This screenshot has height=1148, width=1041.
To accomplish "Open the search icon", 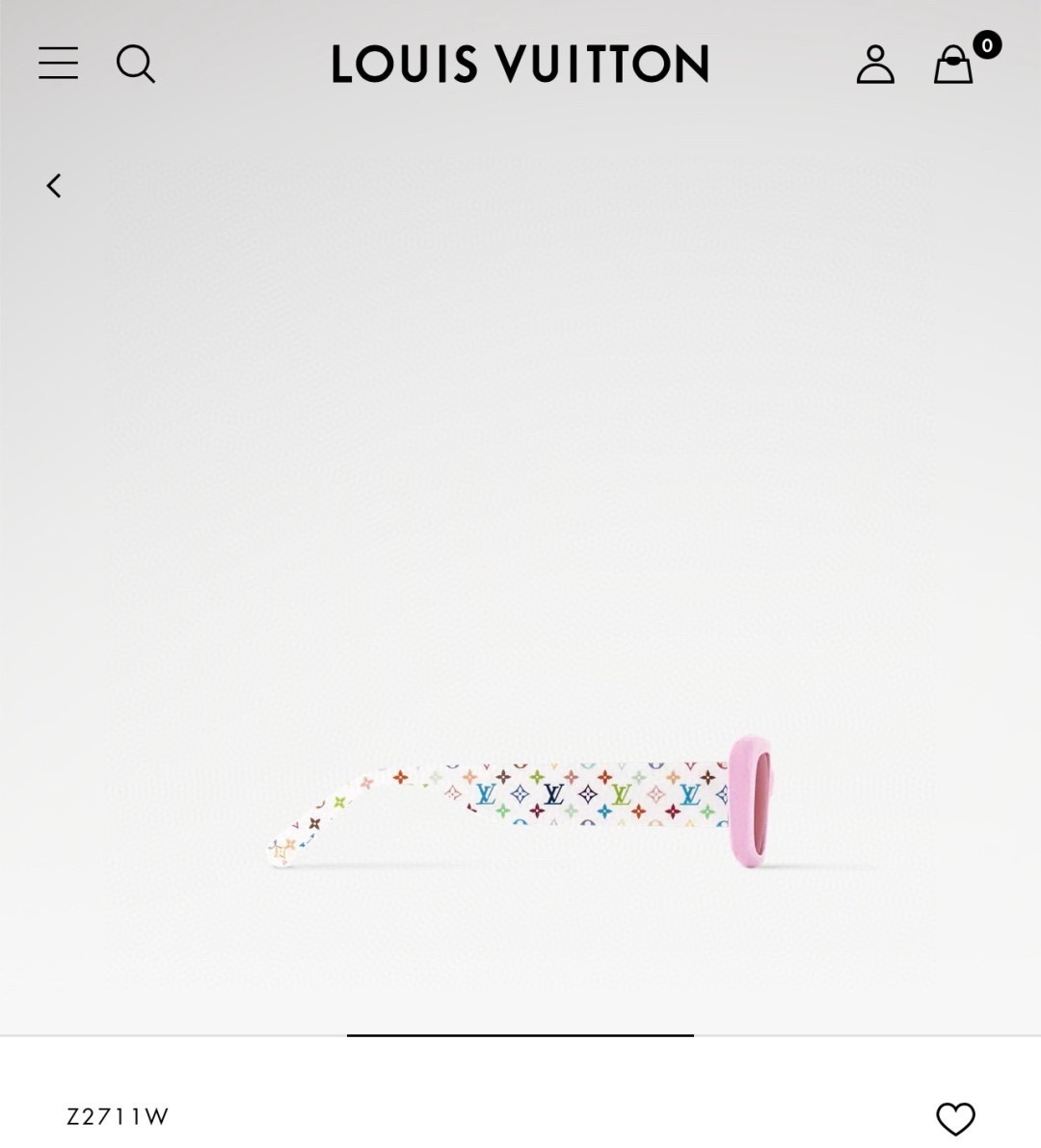I will click(x=135, y=65).
